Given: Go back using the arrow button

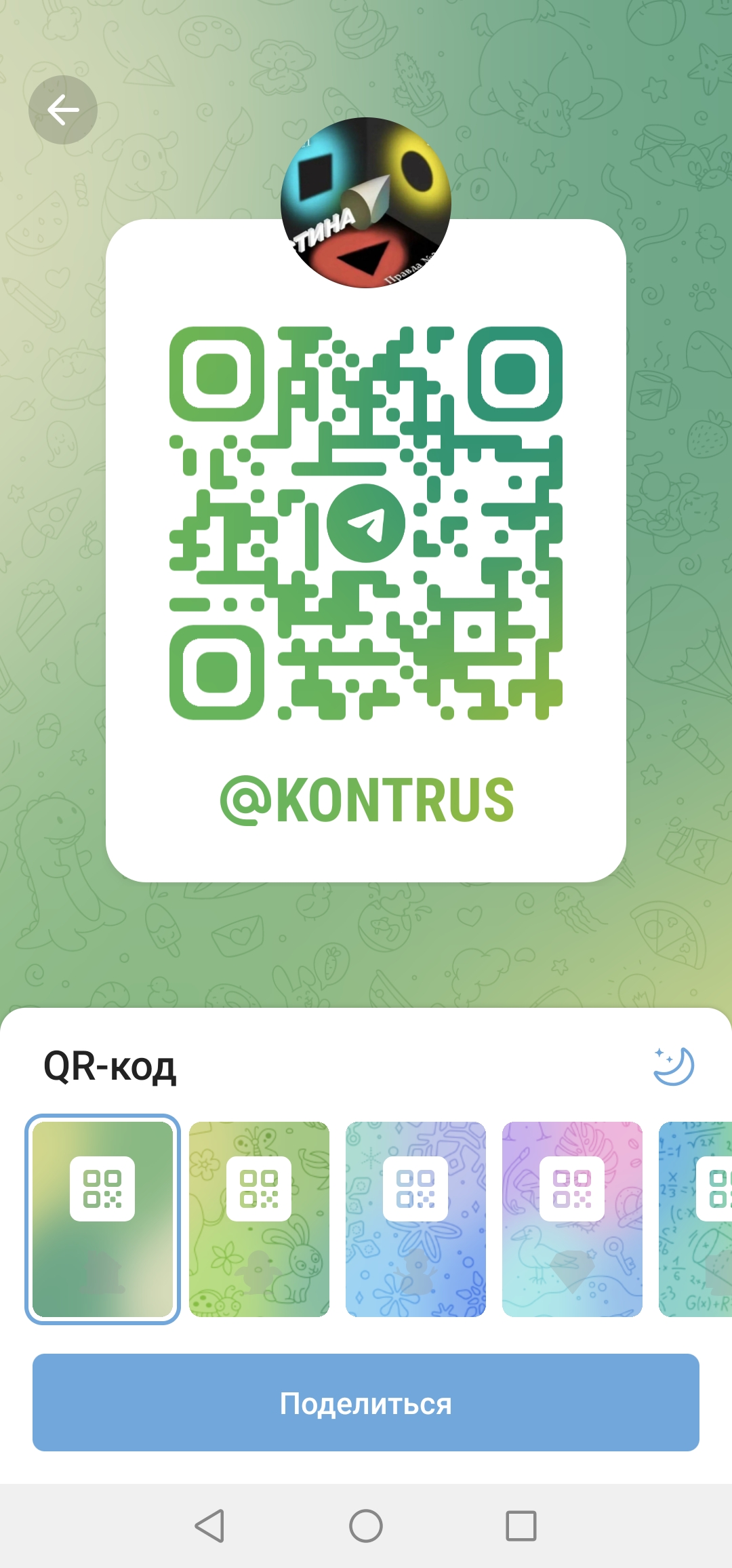Looking at the screenshot, I should [x=63, y=110].
